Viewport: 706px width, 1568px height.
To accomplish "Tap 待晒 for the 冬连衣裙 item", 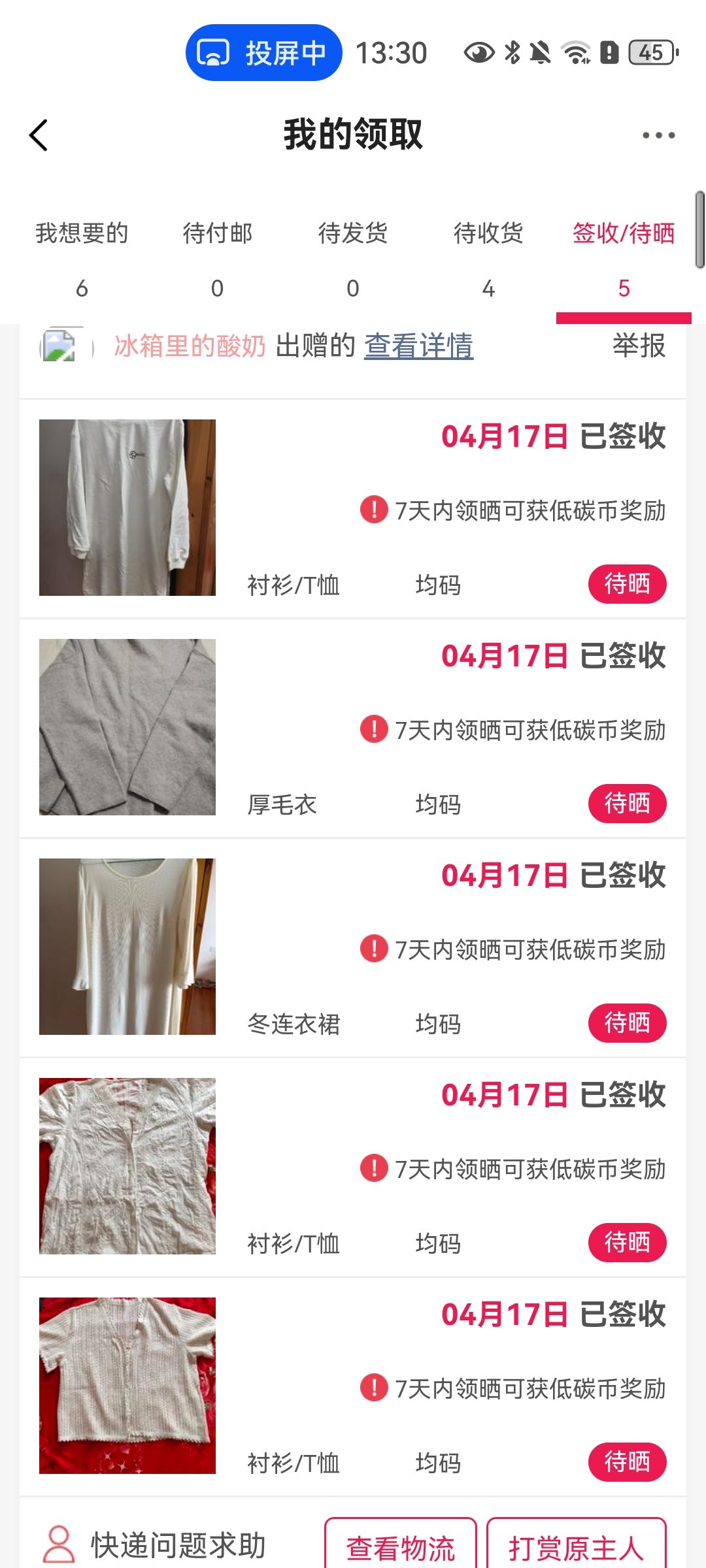I will coord(627,1022).
